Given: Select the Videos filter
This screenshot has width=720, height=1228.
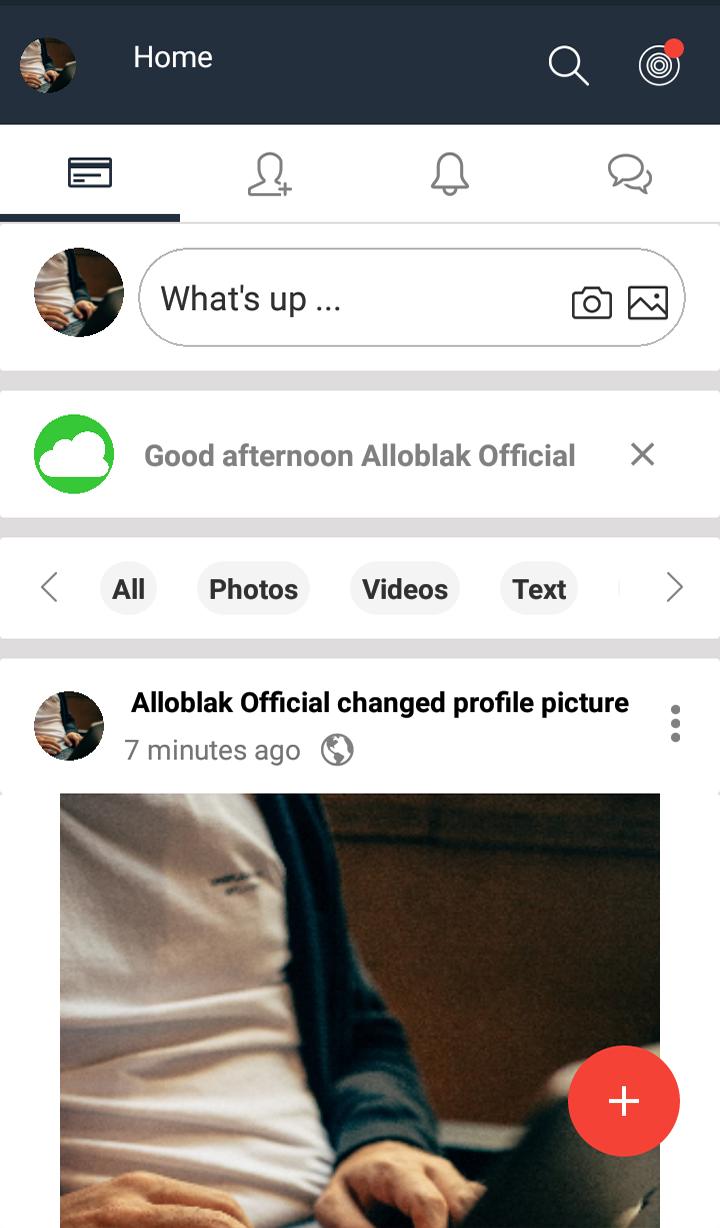Looking at the screenshot, I should click(x=404, y=588).
